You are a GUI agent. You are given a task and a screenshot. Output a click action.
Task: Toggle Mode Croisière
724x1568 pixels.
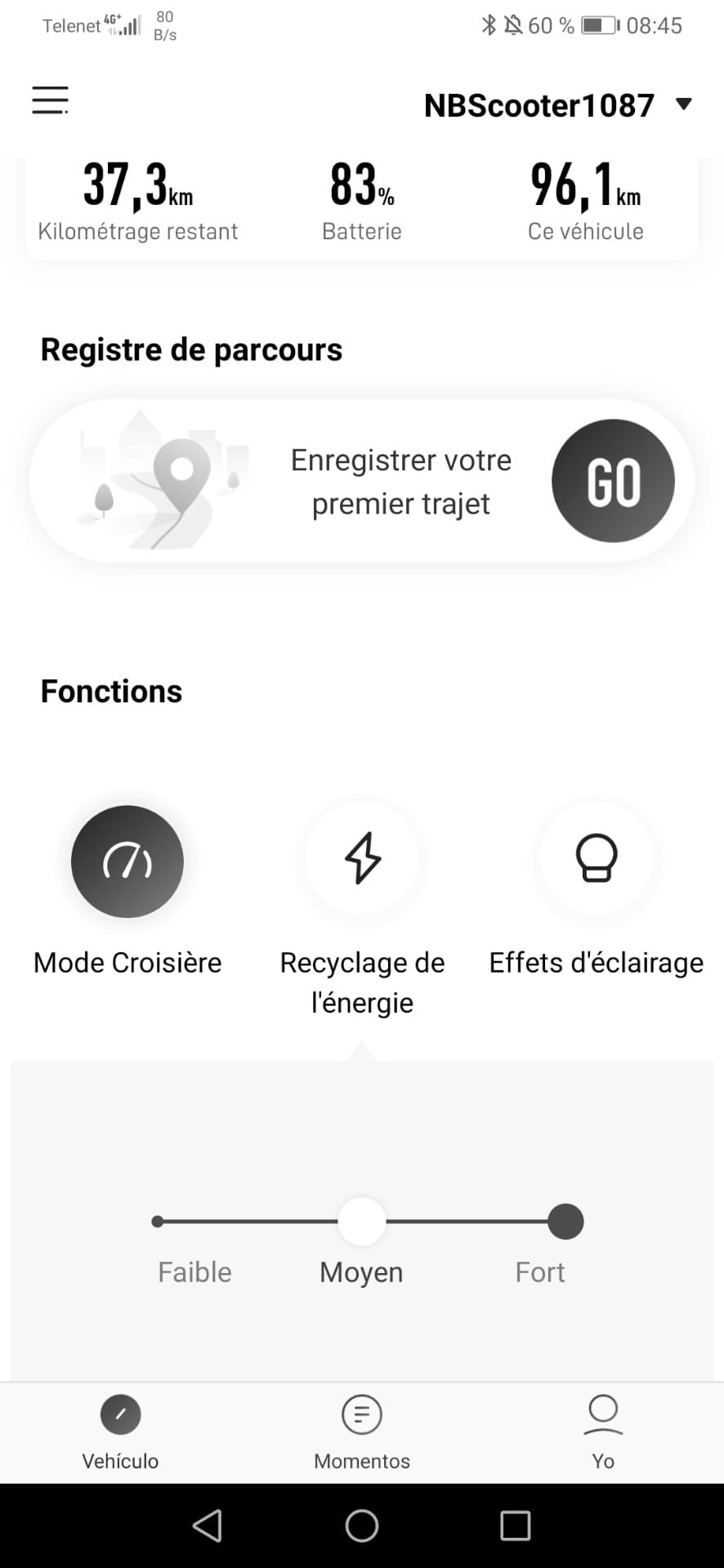(127, 862)
